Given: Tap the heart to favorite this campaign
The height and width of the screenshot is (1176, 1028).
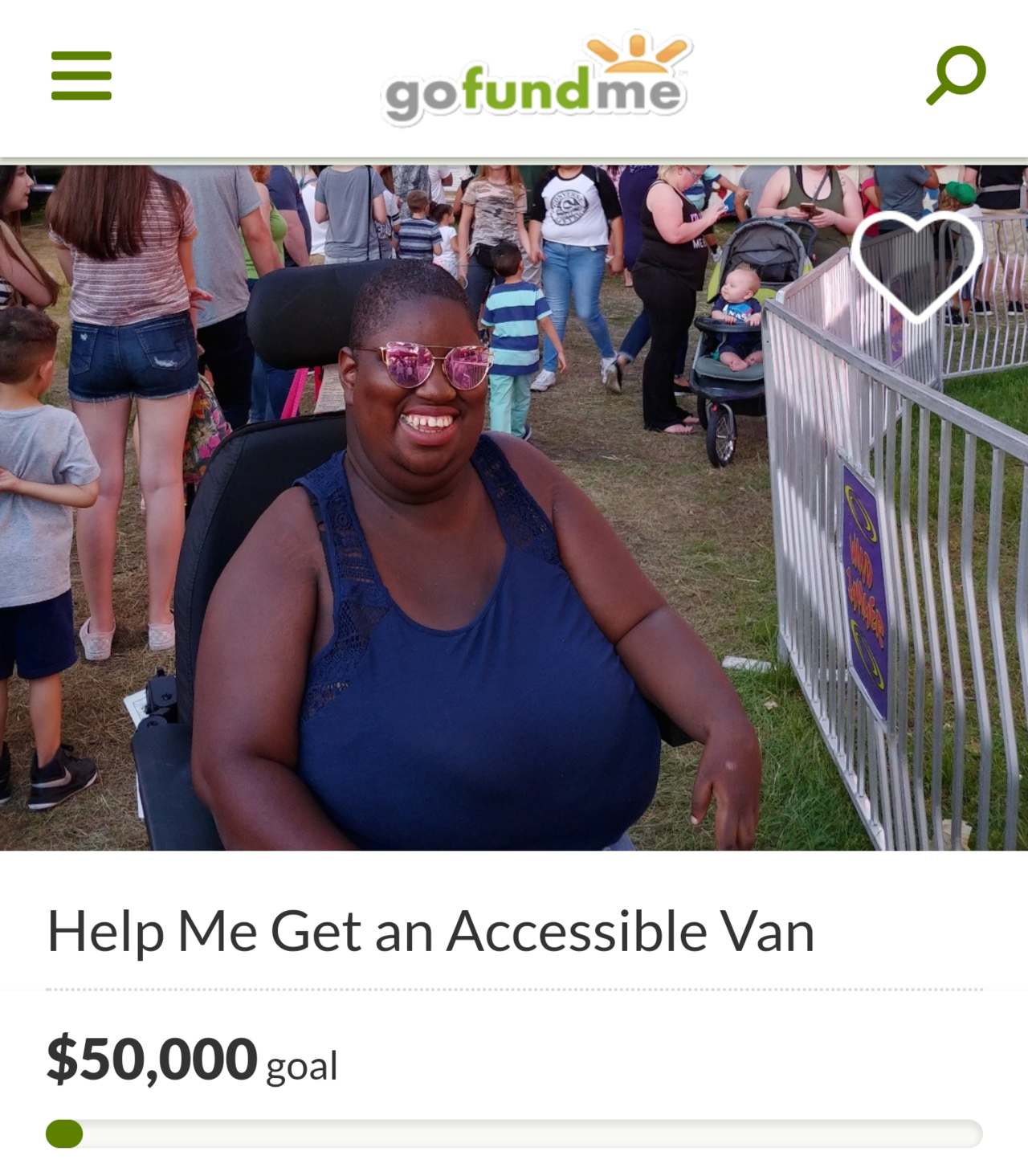Looking at the screenshot, I should (x=916, y=265).
